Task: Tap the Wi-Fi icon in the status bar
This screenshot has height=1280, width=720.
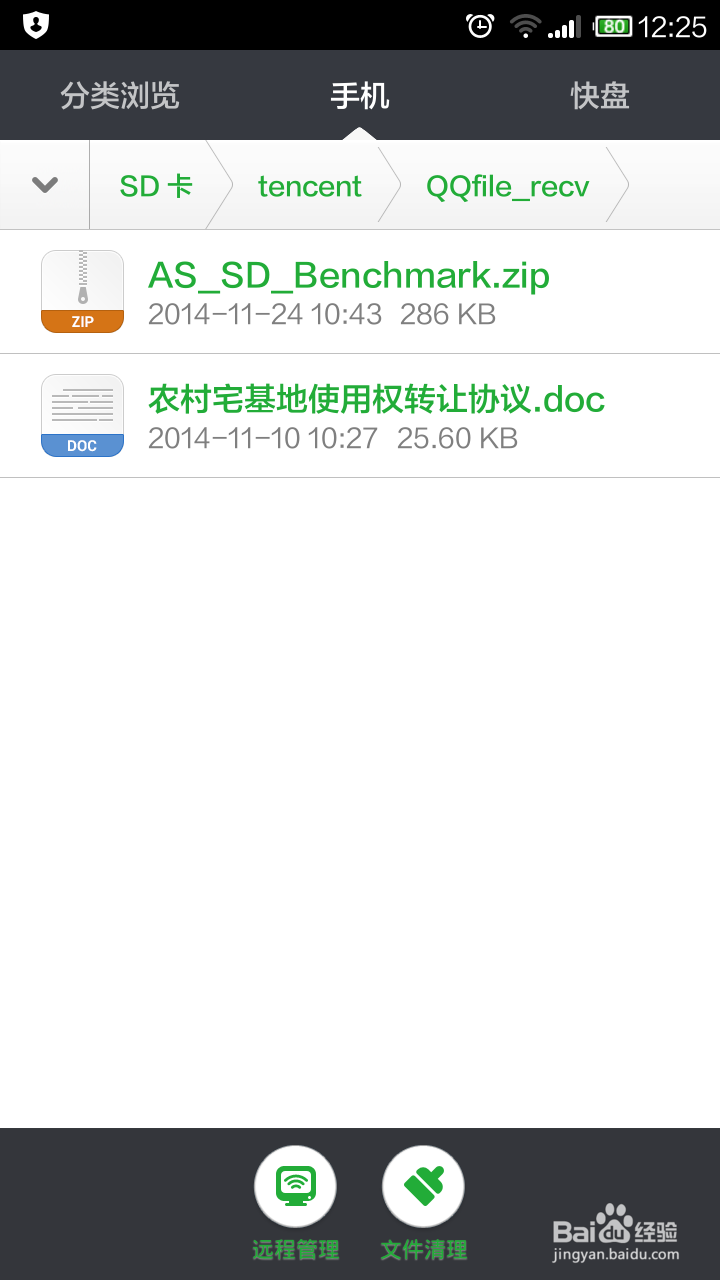Action: coord(526,27)
